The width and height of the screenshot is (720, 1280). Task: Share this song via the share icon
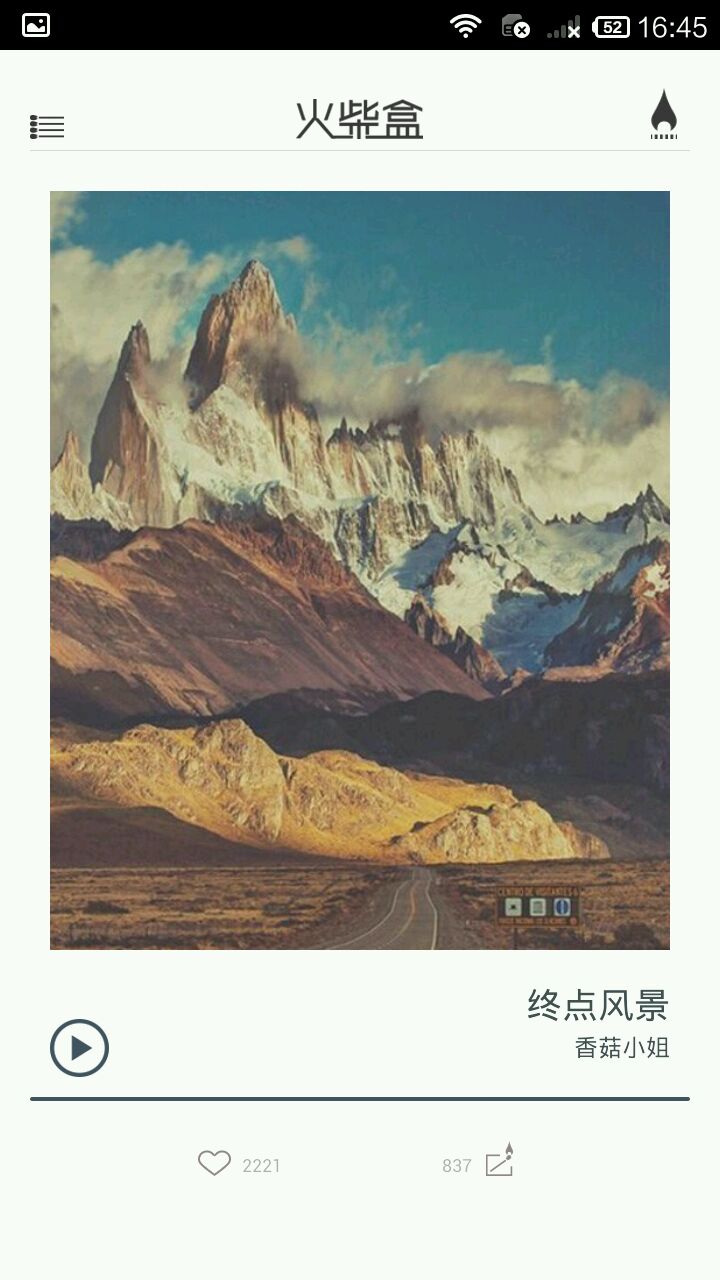(500, 1161)
